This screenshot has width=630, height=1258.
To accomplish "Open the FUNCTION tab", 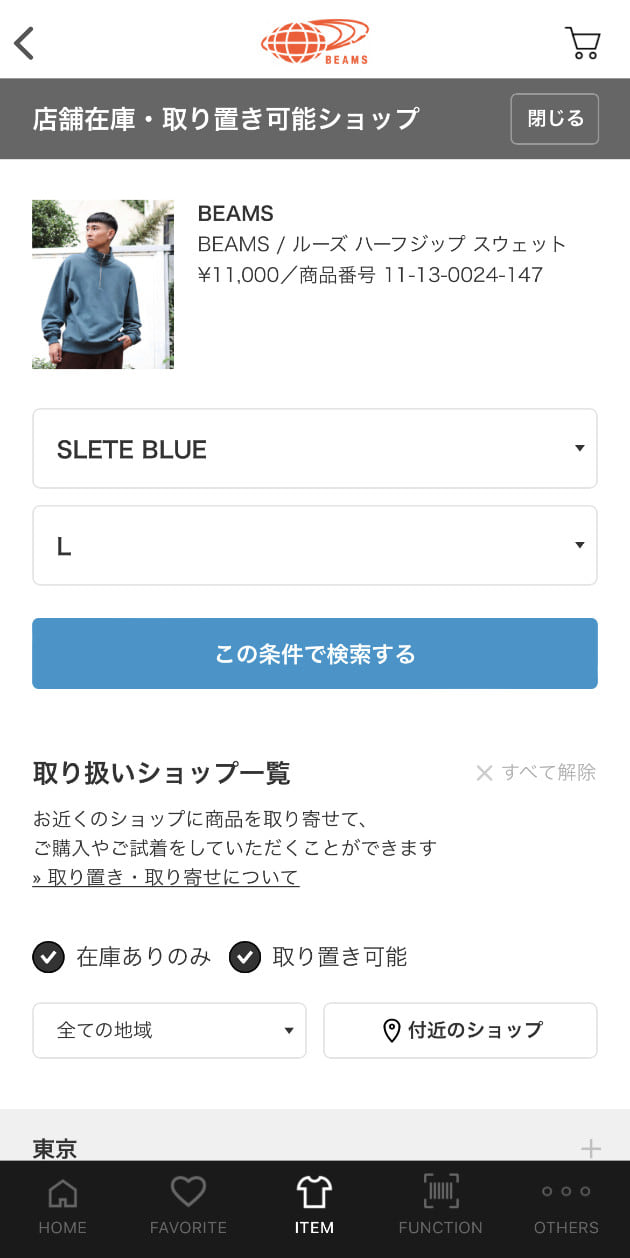I will 440,1206.
